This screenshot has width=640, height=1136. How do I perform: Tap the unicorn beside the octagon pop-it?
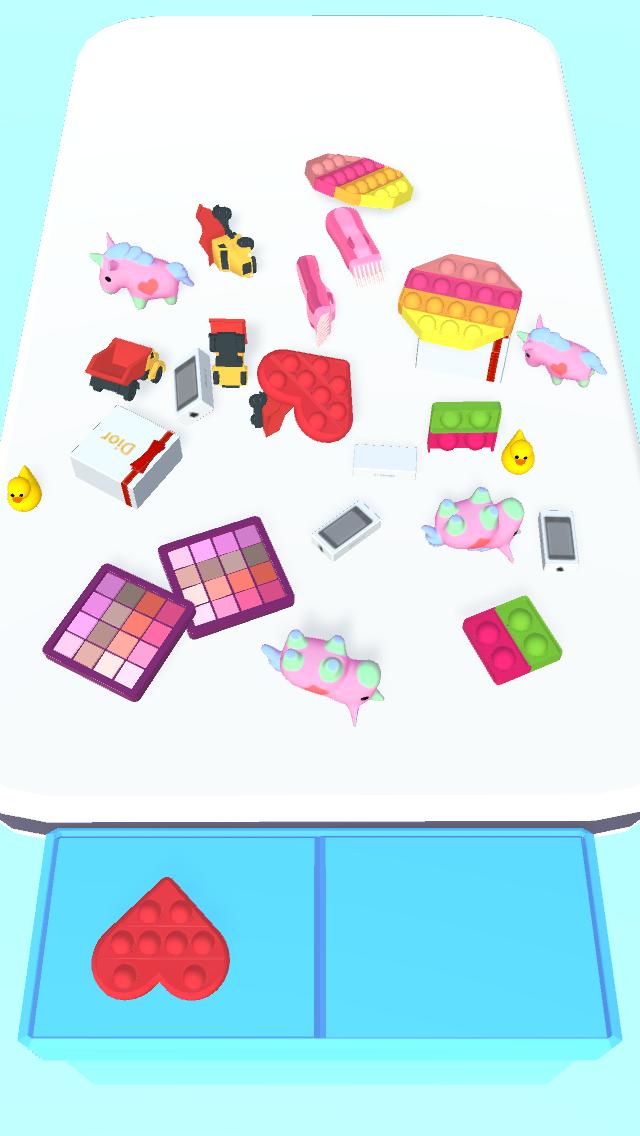560,353
